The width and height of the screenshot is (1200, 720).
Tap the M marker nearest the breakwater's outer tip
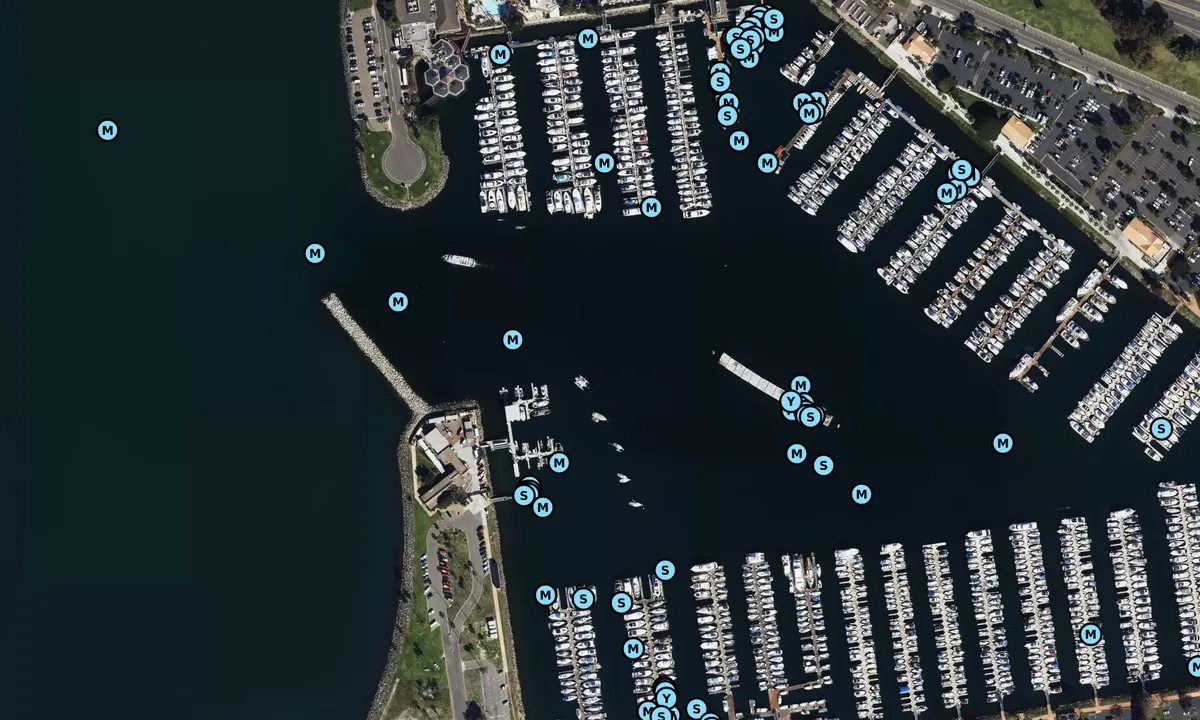(x=315, y=253)
